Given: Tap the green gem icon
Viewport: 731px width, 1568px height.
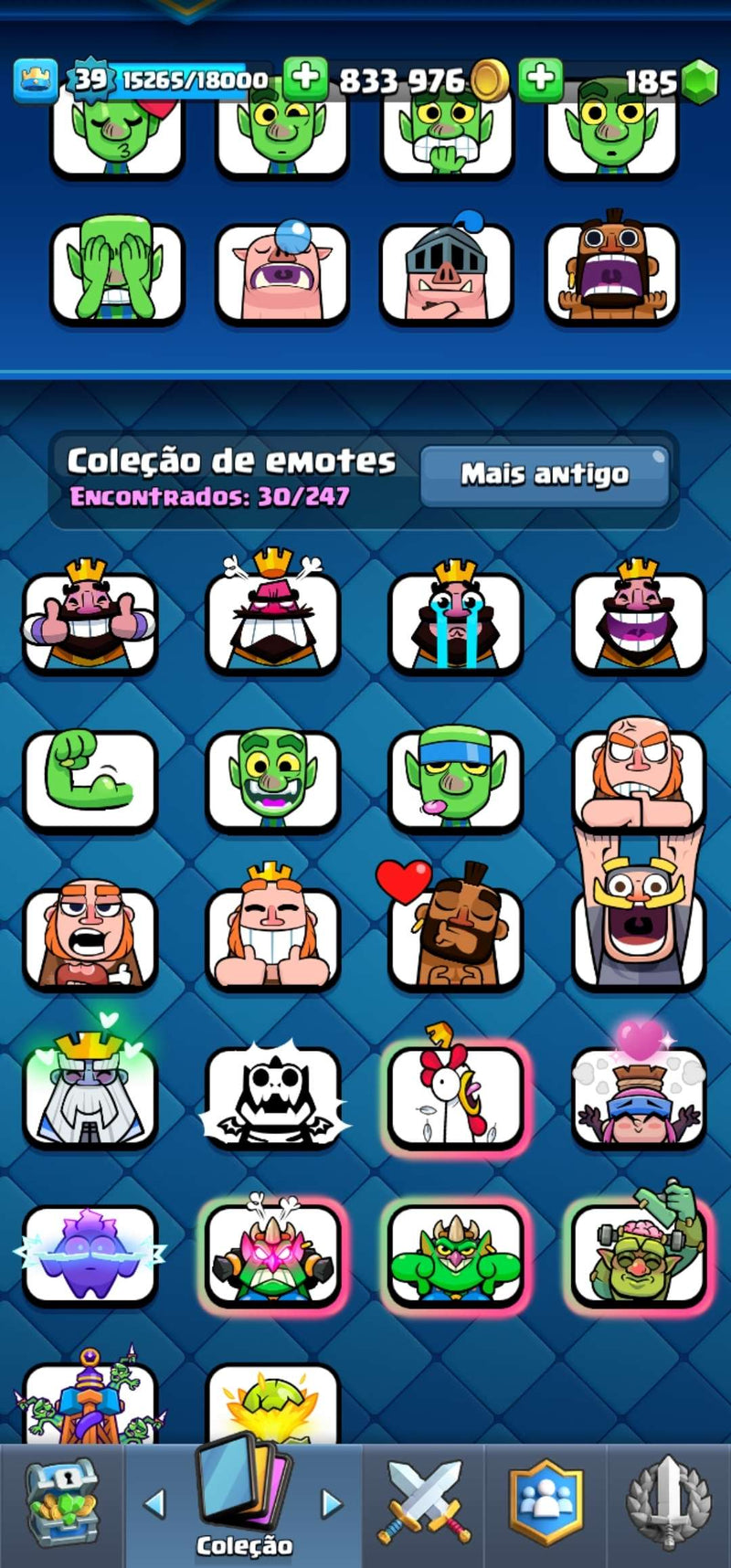Looking at the screenshot, I should click(698, 80).
